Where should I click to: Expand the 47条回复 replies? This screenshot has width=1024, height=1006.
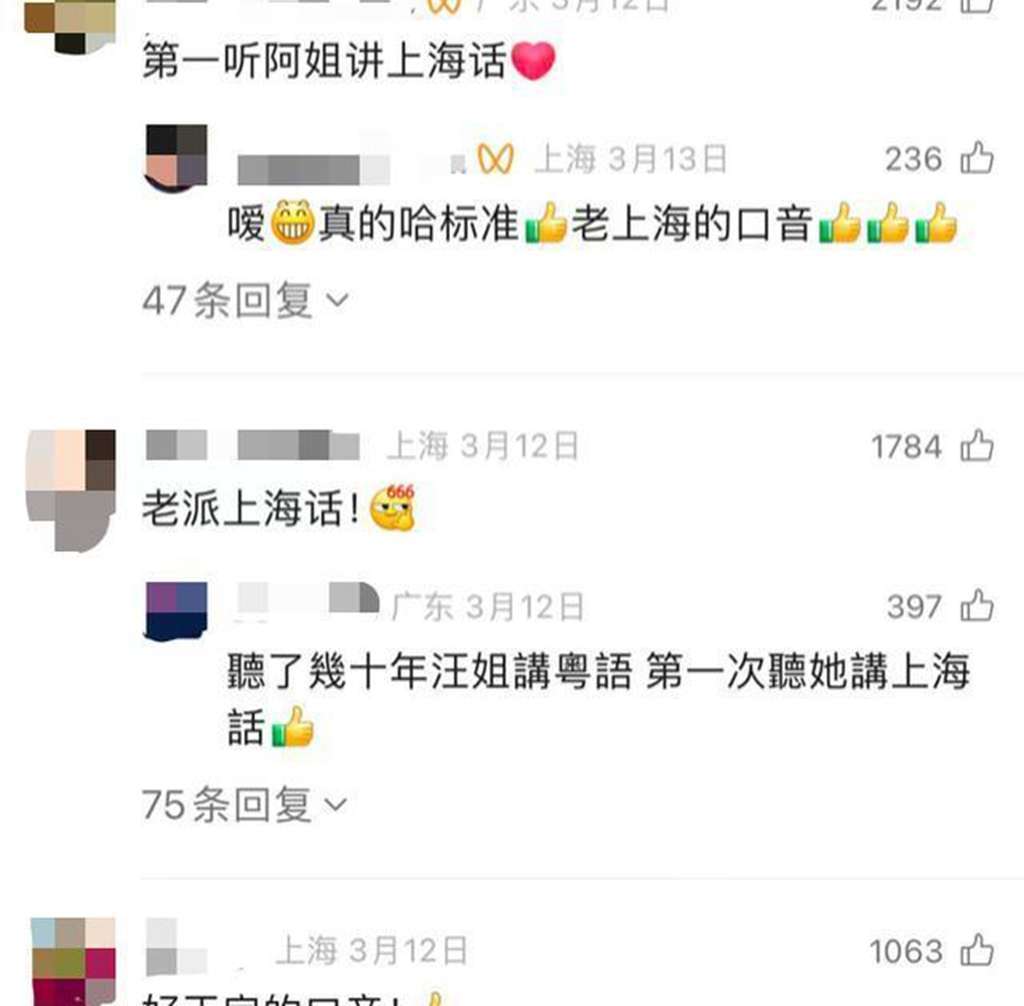click(246, 300)
